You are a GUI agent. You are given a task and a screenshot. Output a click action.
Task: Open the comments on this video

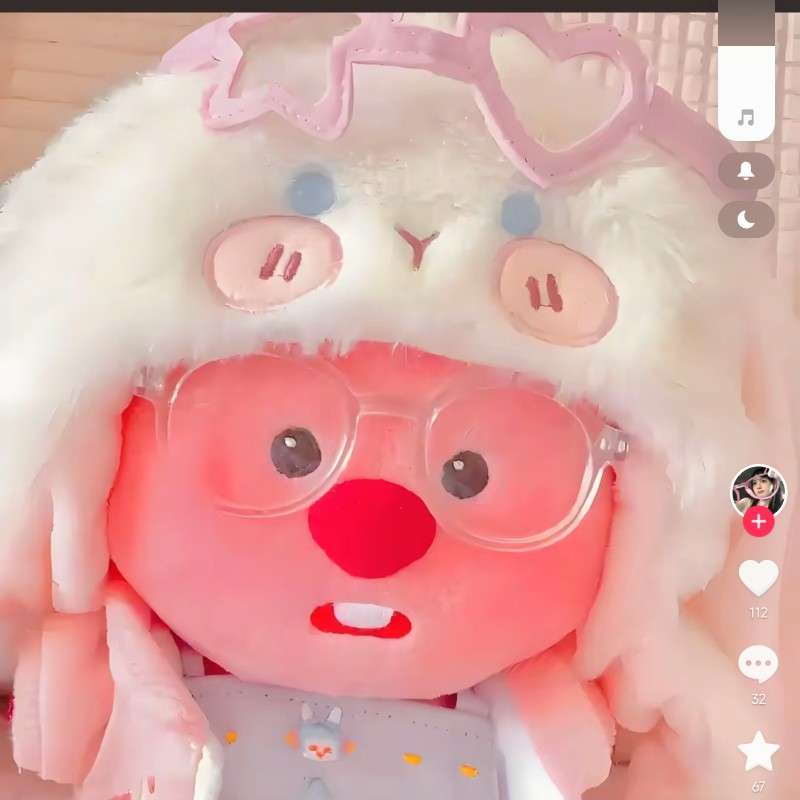pyautogui.click(x=758, y=664)
